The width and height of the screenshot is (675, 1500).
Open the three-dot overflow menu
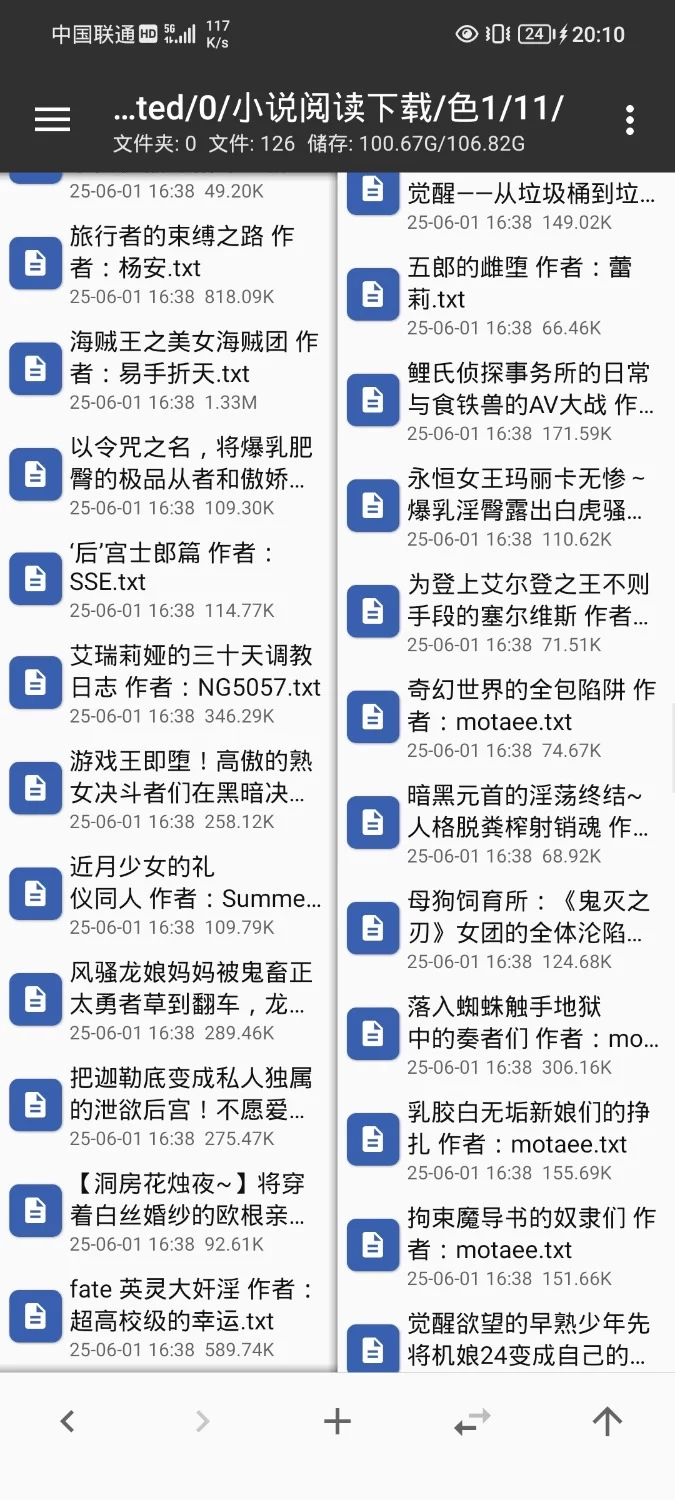click(x=629, y=120)
